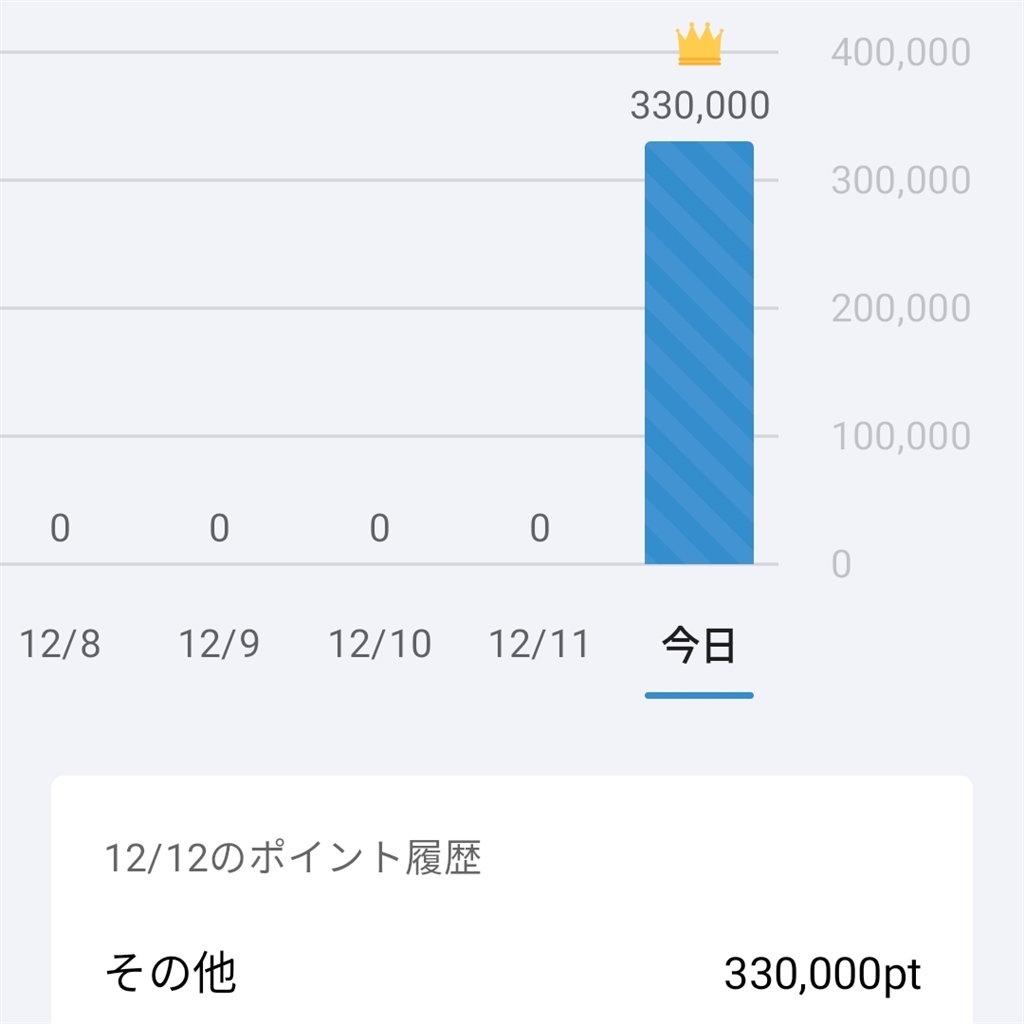Switch to the 12/9 date
This screenshot has width=1024, height=1024.
[219, 645]
